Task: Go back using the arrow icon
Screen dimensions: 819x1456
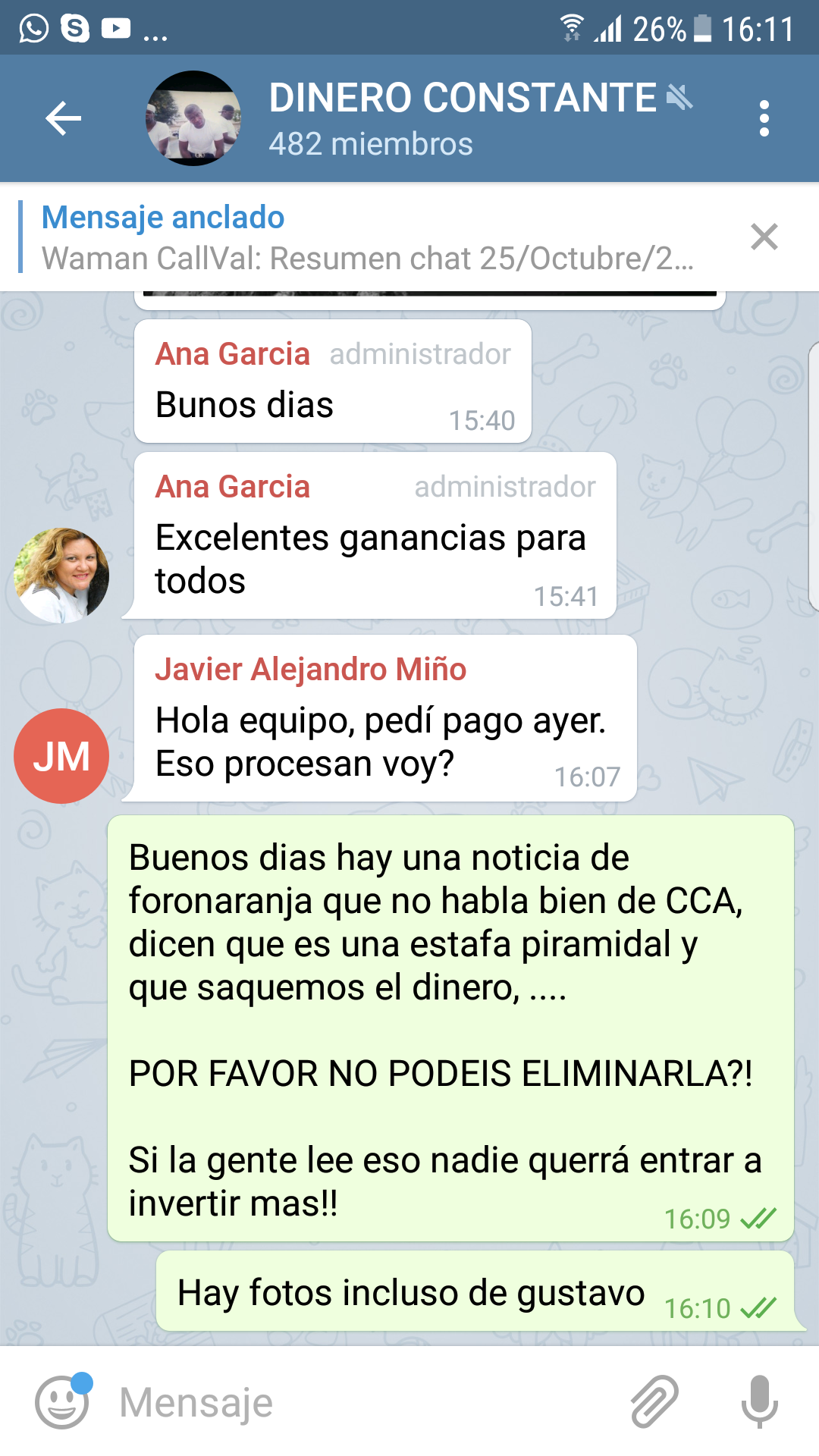Action: [63, 119]
